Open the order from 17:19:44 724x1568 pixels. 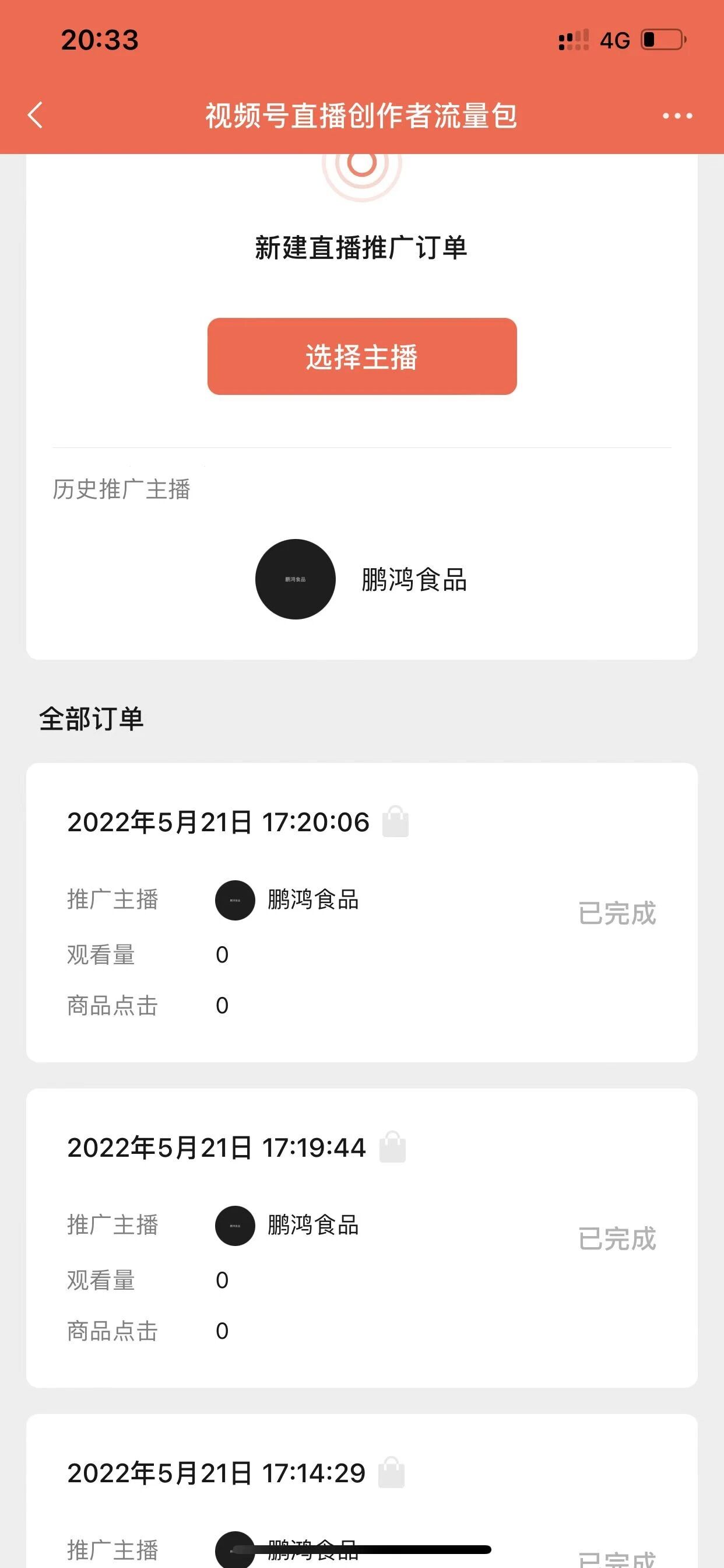[361, 1237]
